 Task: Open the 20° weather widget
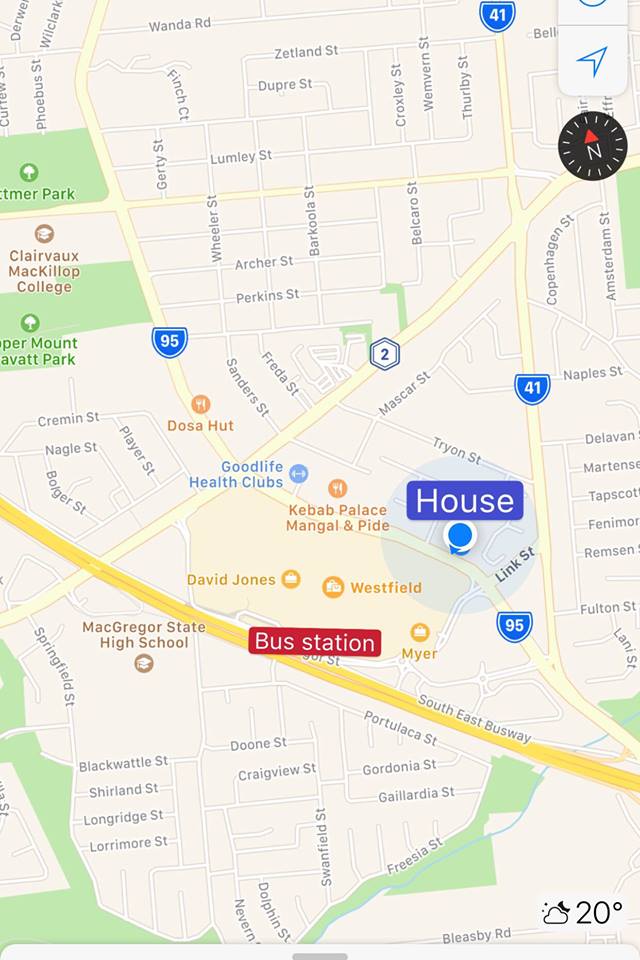[584, 912]
